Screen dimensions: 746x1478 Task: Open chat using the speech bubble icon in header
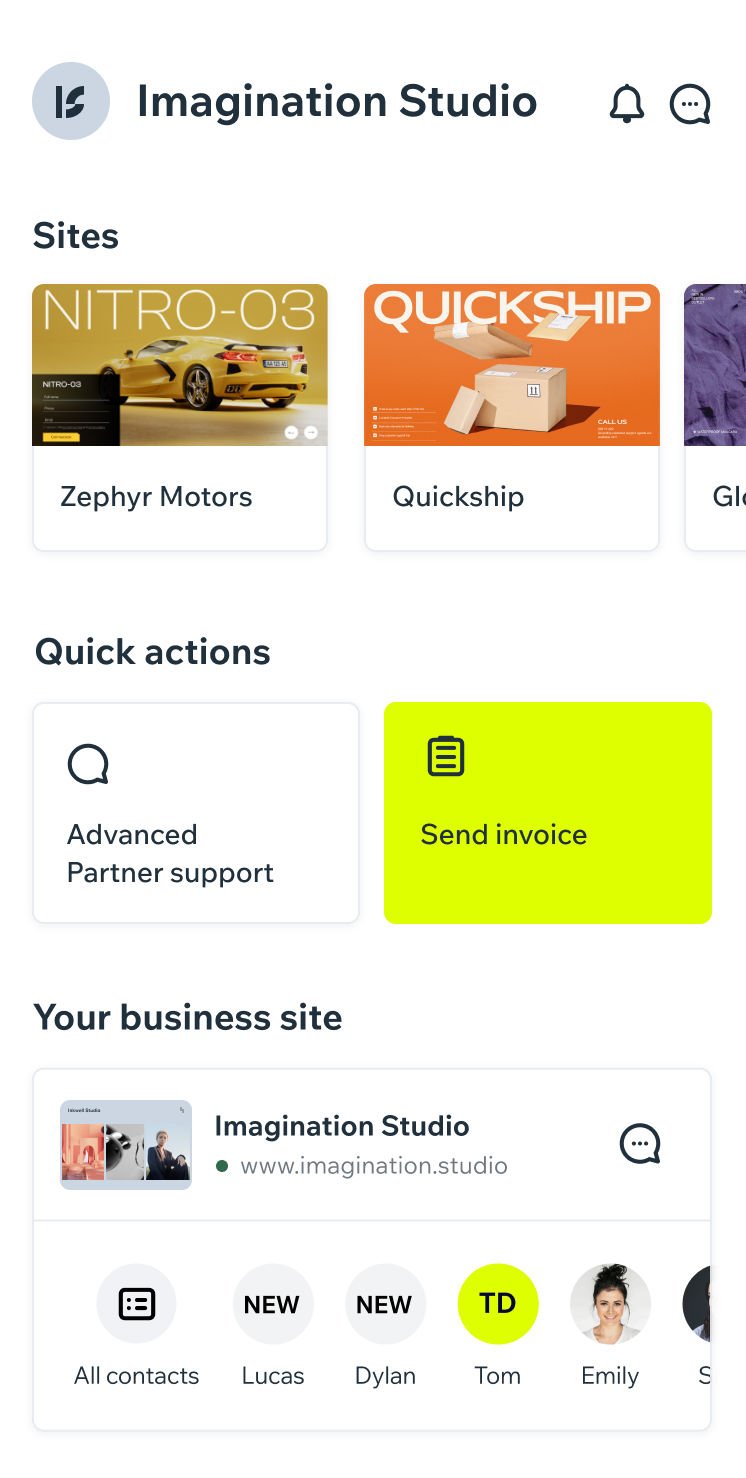click(x=689, y=103)
